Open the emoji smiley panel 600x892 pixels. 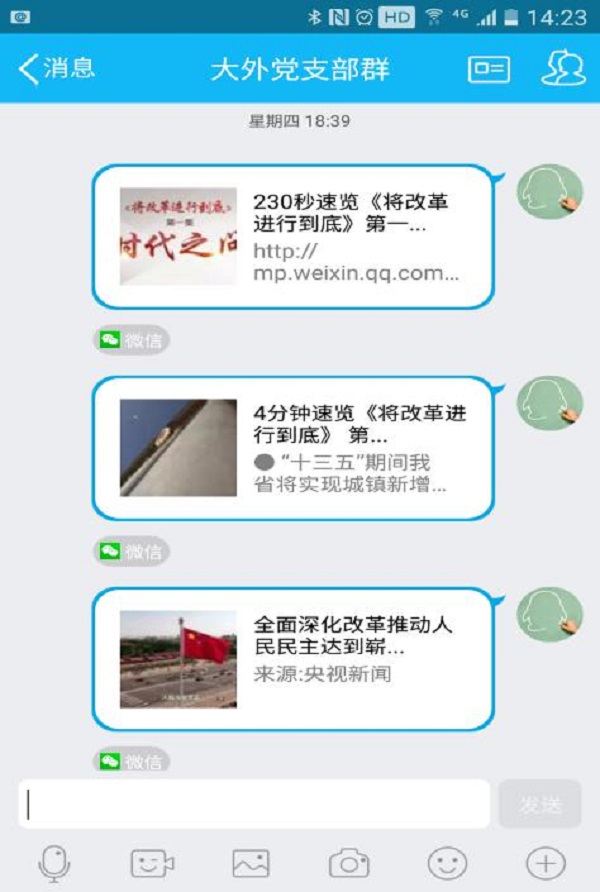447,863
